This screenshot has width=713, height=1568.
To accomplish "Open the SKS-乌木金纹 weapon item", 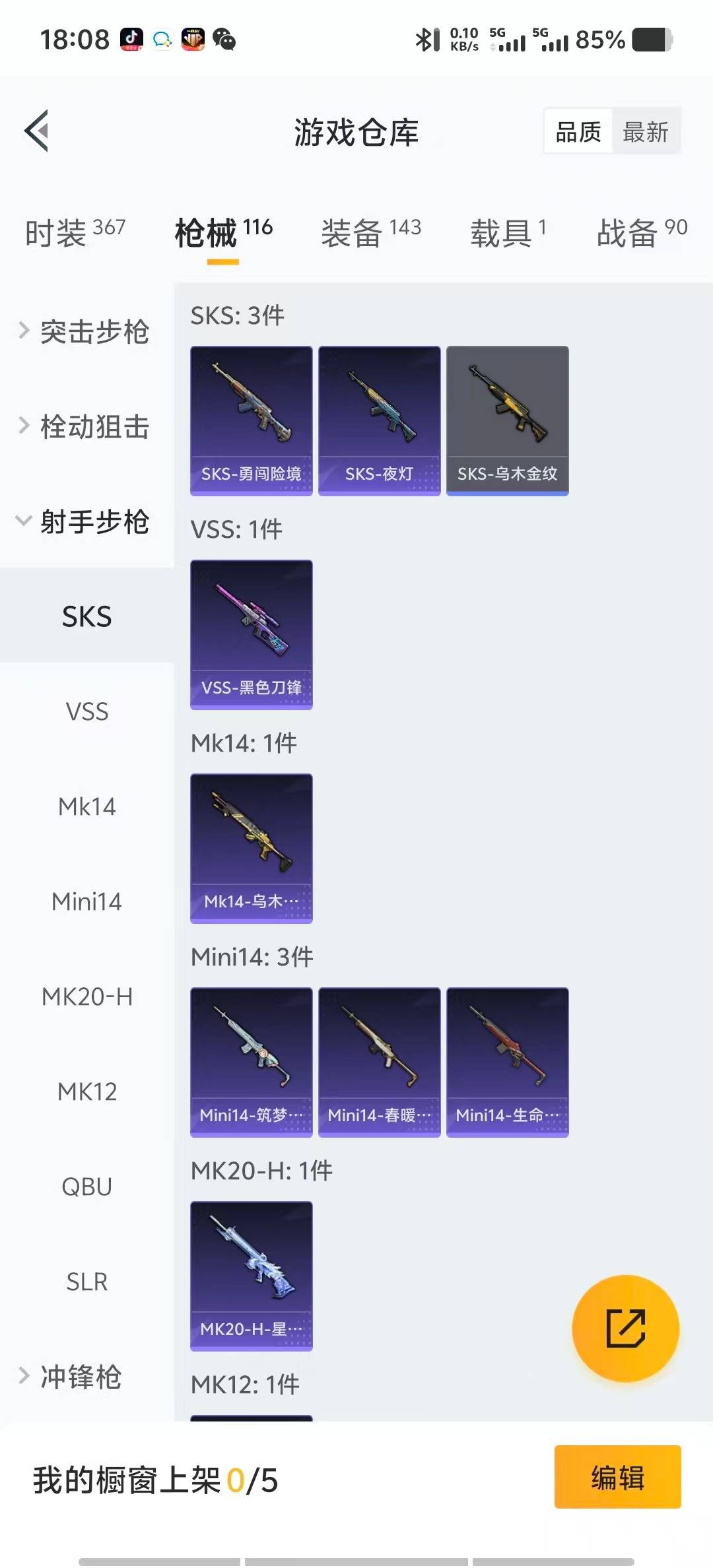I will click(x=507, y=414).
